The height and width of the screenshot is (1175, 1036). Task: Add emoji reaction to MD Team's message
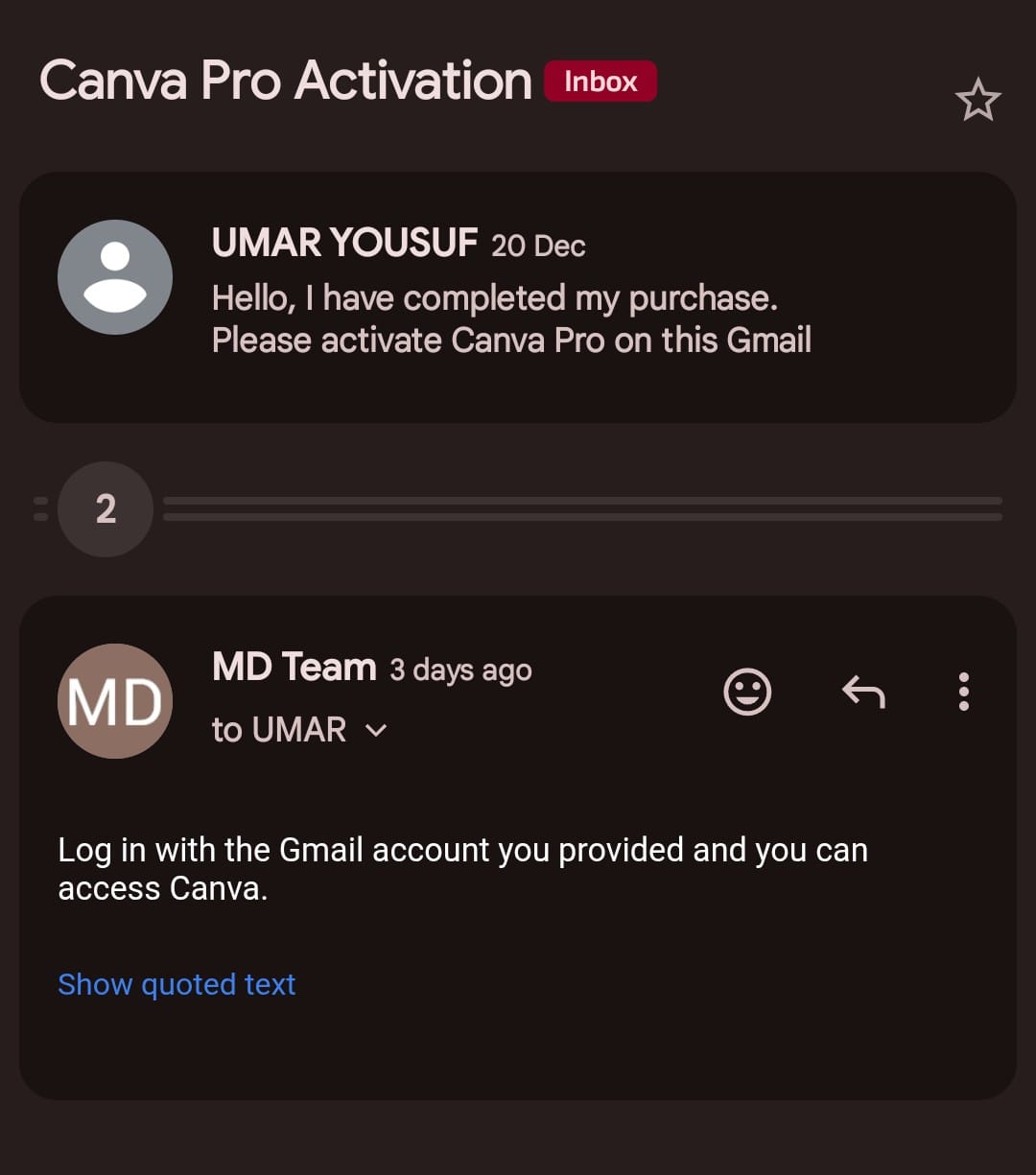[x=748, y=692]
